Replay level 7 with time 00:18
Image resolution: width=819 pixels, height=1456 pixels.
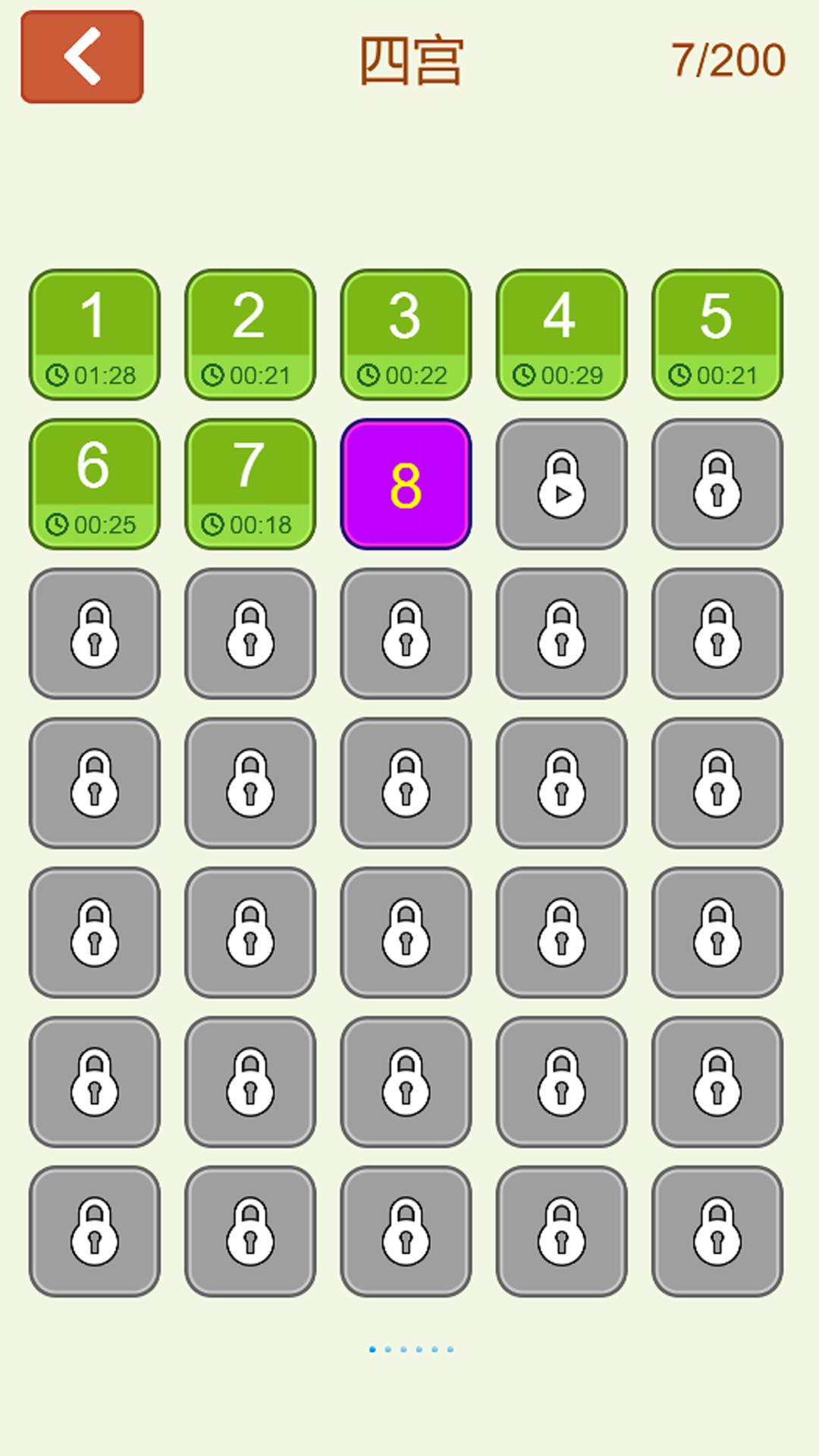point(250,484)
